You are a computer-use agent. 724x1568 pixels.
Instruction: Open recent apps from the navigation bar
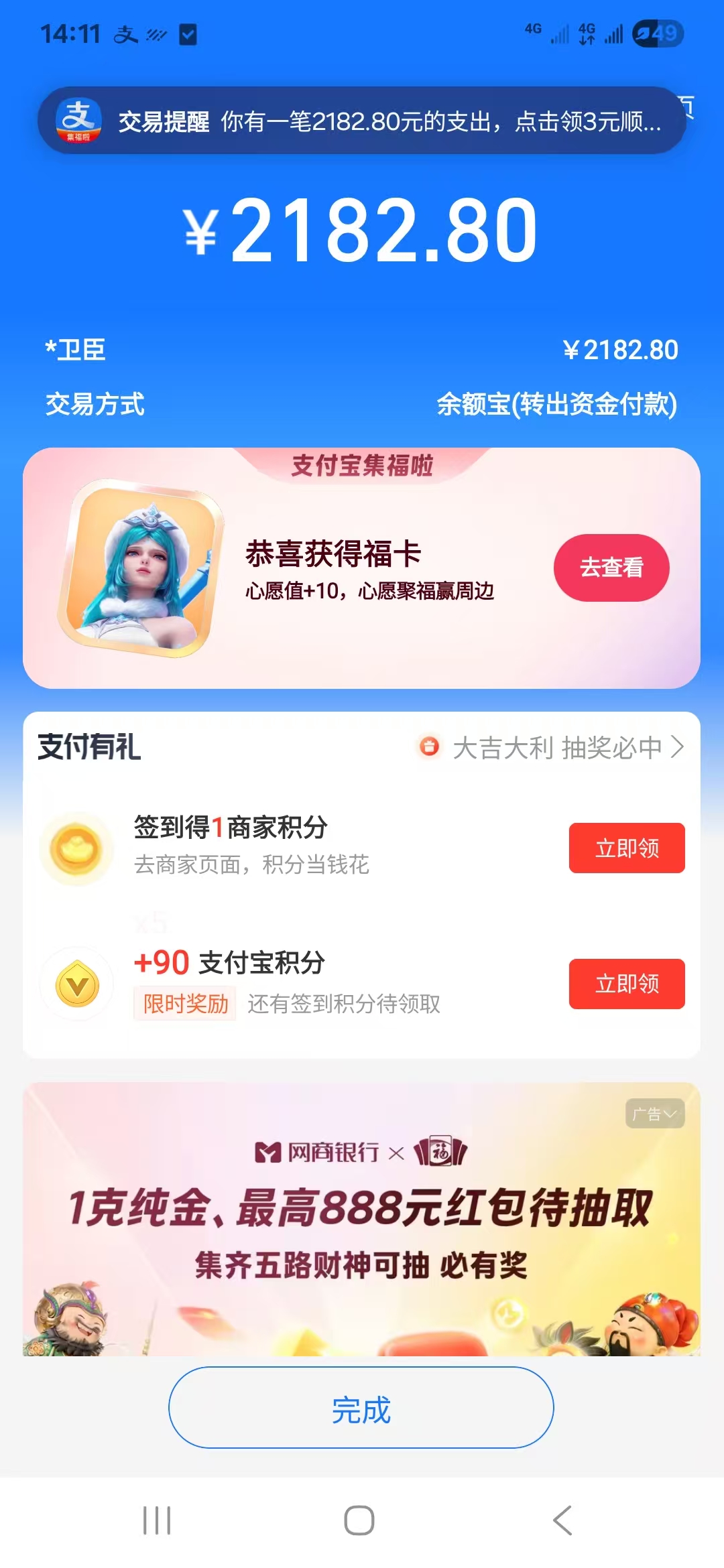tap(157, 1520)
